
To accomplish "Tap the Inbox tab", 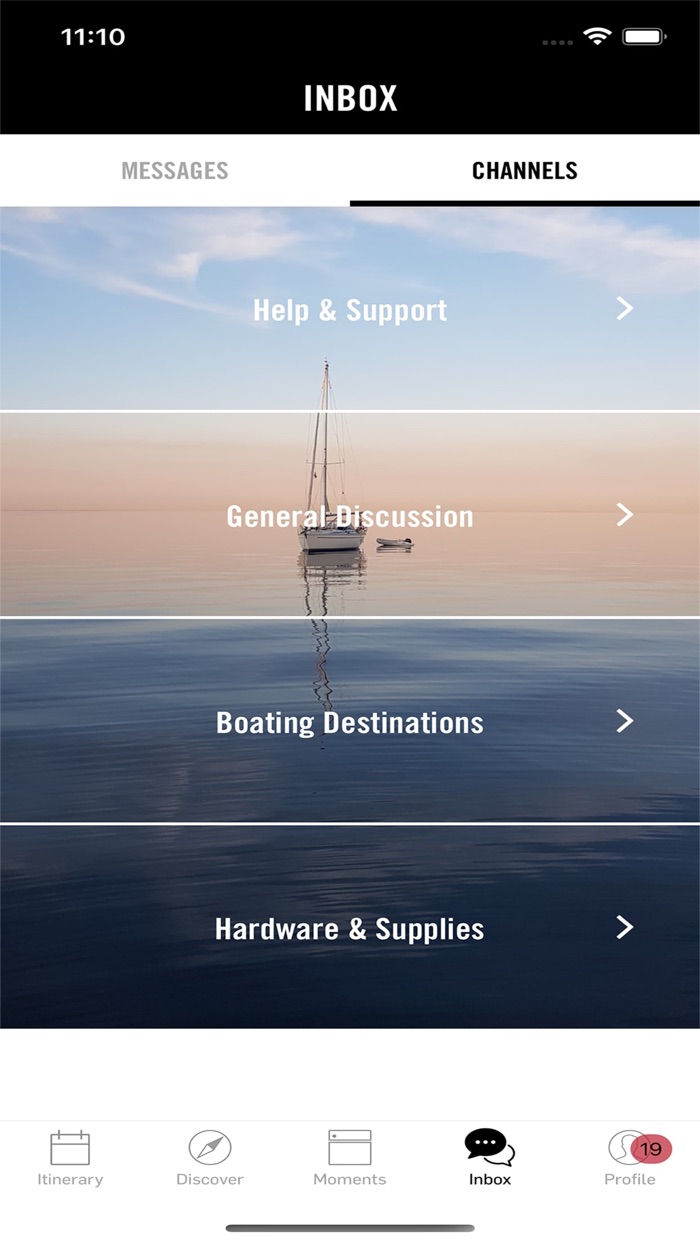I will click(x=490, y=1158).
